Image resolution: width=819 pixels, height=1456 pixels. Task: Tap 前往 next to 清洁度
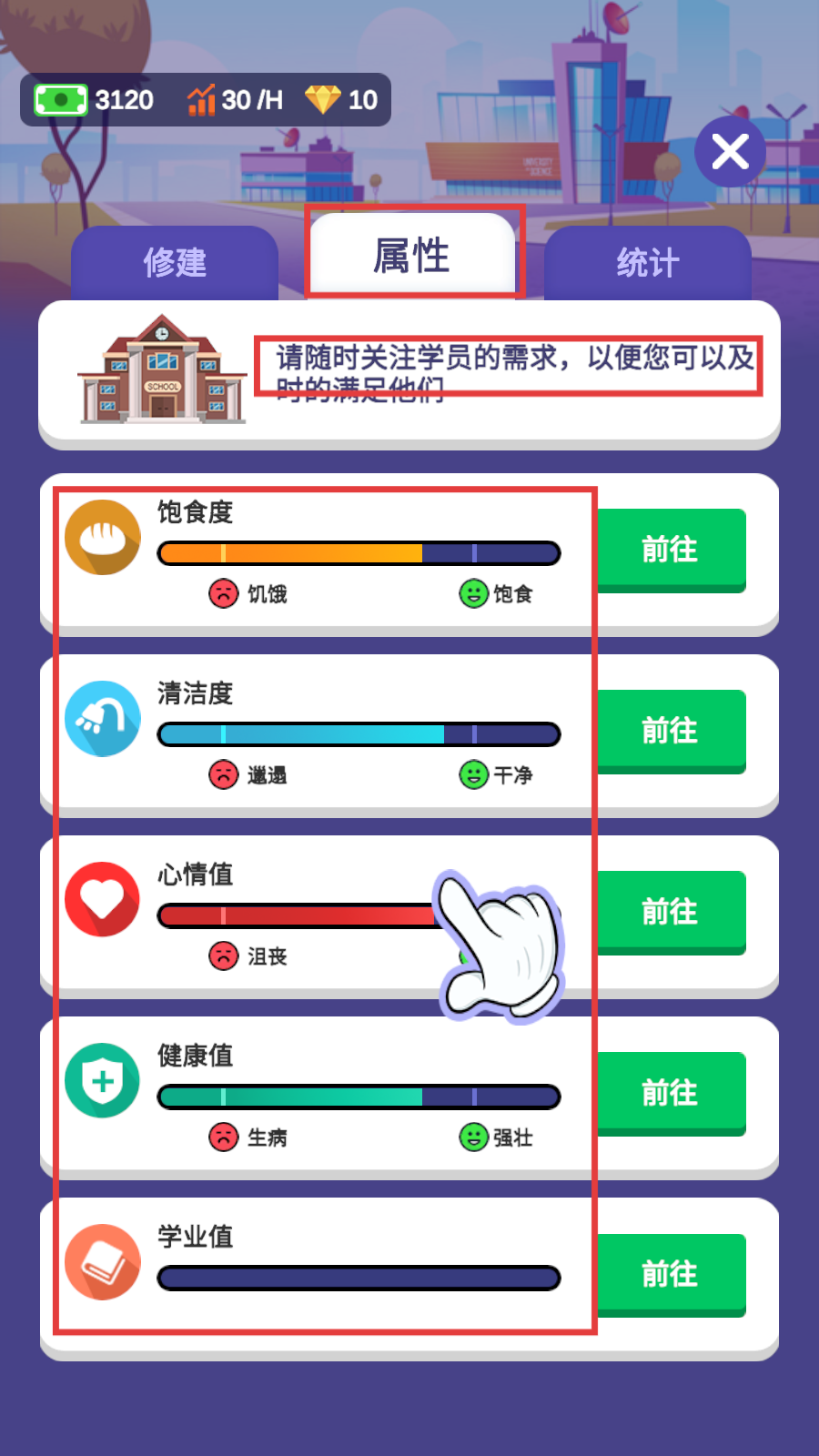click(671, 730)
